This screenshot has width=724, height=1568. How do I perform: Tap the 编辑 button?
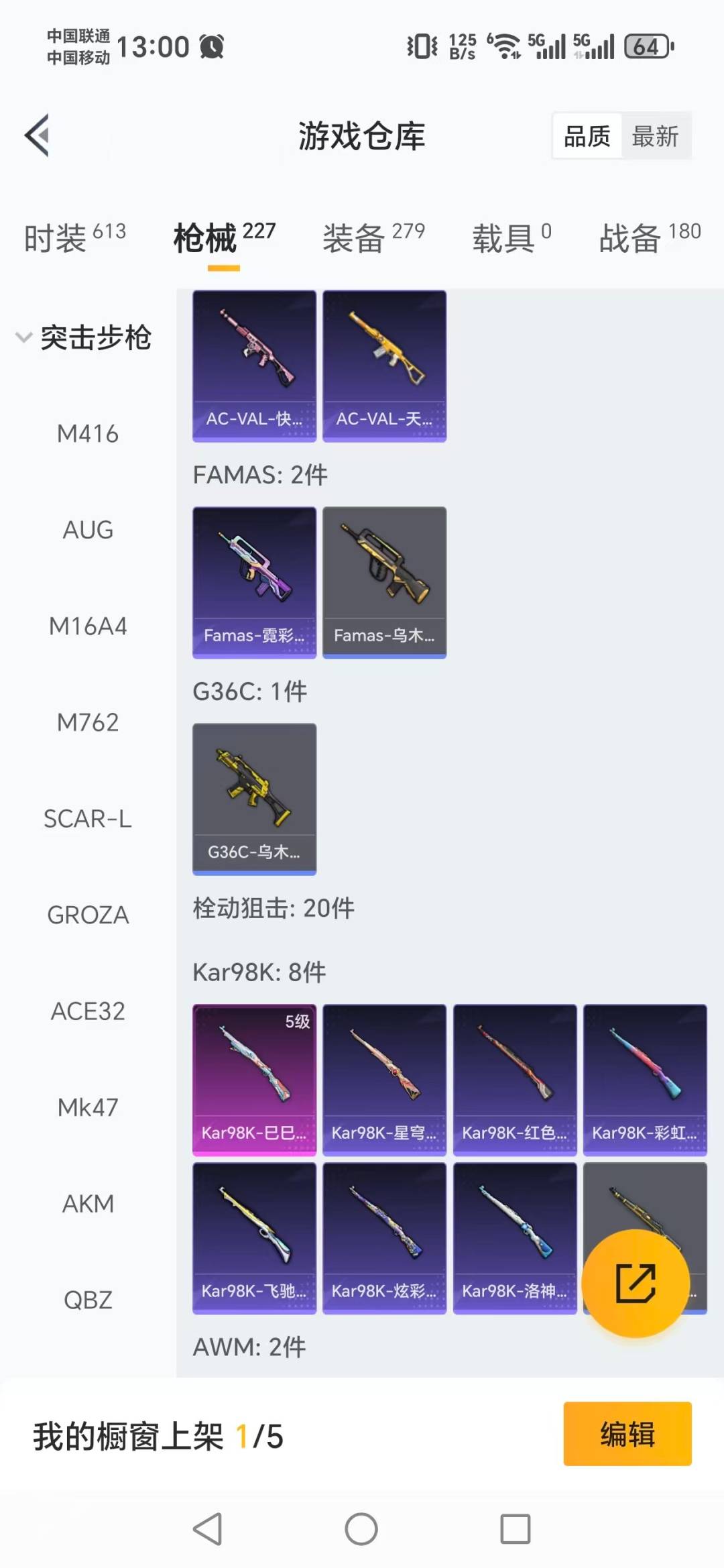pyautogui.click(x=627, y=1434)
